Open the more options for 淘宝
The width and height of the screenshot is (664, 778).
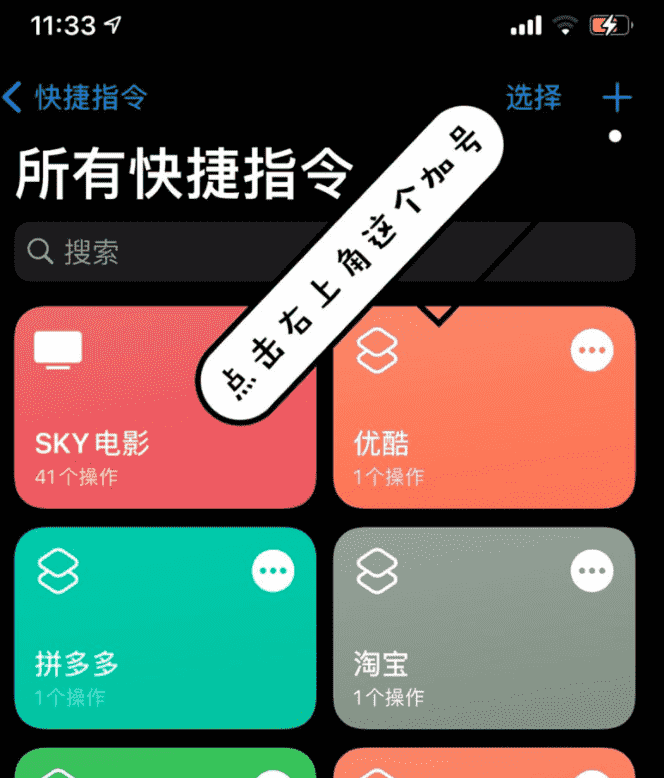[x=592, y=571]
